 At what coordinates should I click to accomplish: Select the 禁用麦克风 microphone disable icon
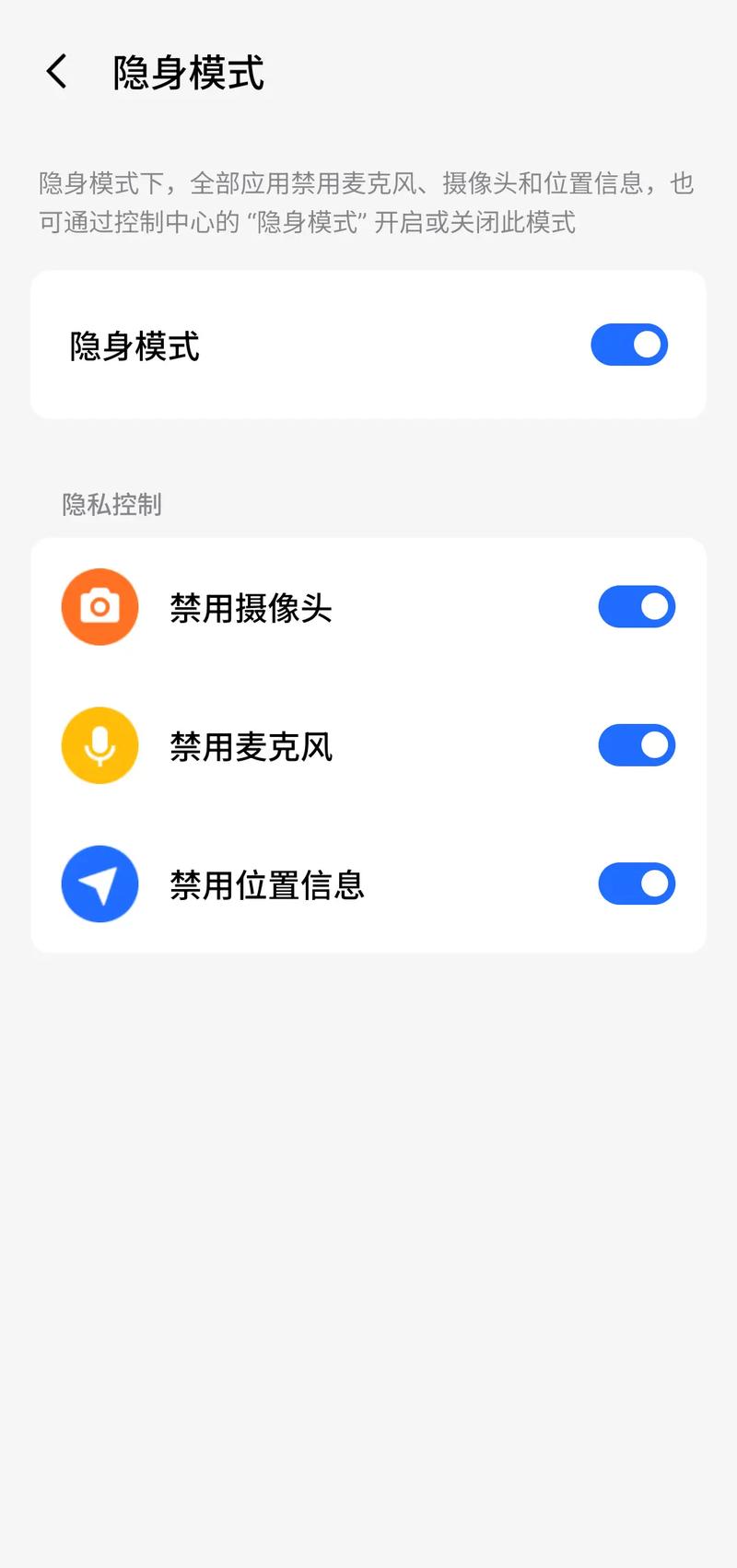coord(99,744)
